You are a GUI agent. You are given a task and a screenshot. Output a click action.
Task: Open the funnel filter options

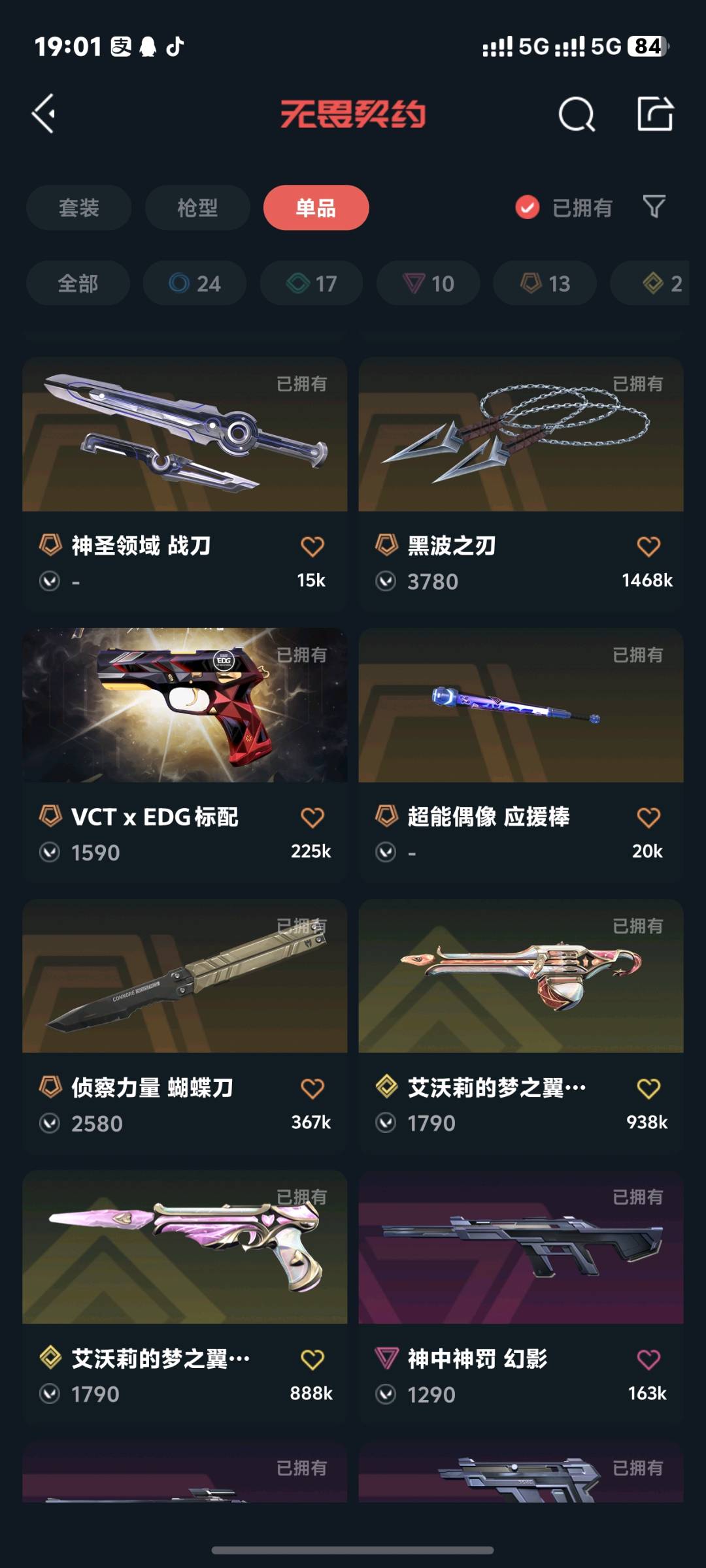pos(654,207)
